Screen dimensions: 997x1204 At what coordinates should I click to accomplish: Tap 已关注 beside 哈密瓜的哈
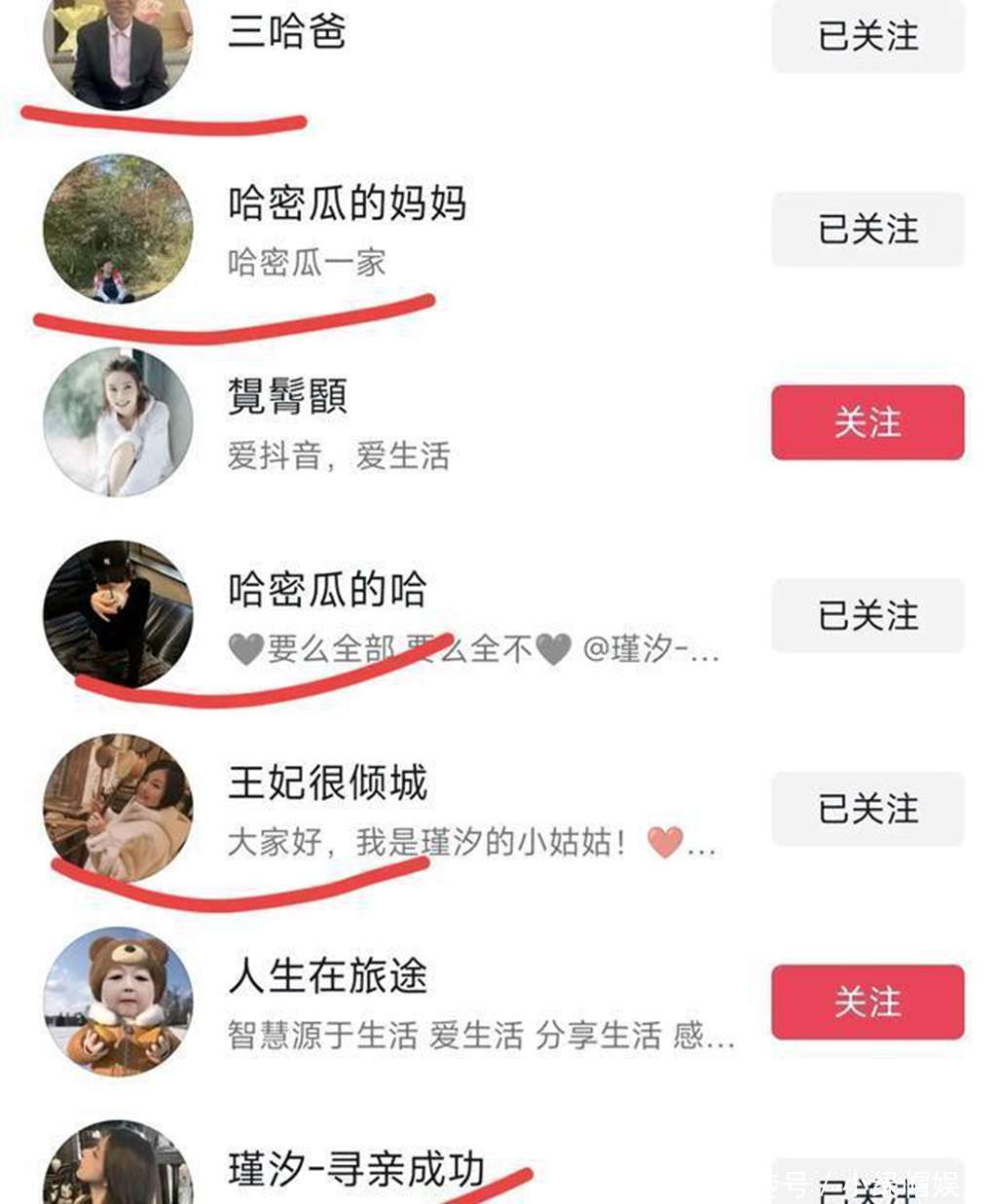point(868,615)
